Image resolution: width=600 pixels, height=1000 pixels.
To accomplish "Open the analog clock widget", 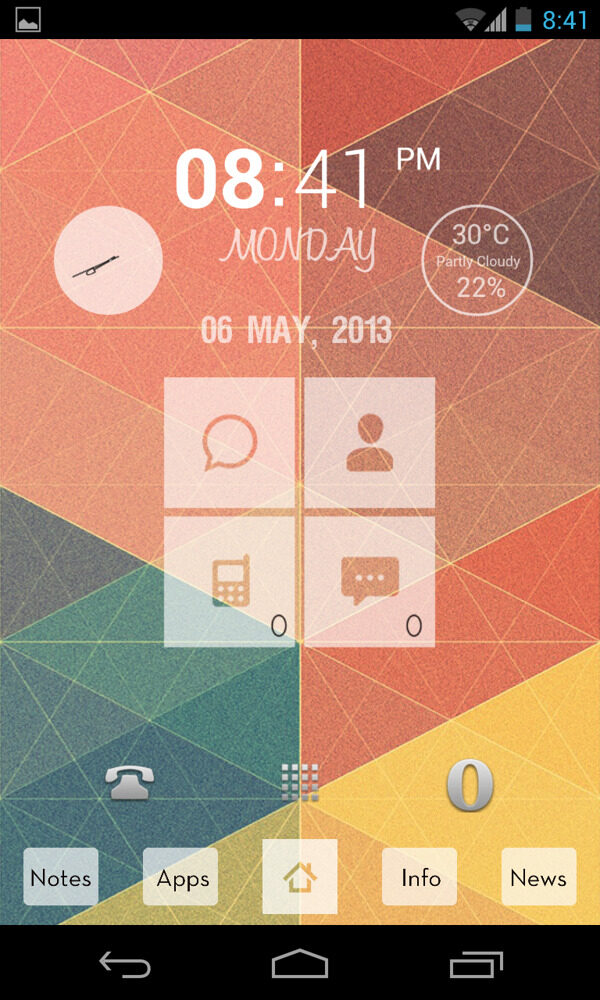I will pos(108,261).
